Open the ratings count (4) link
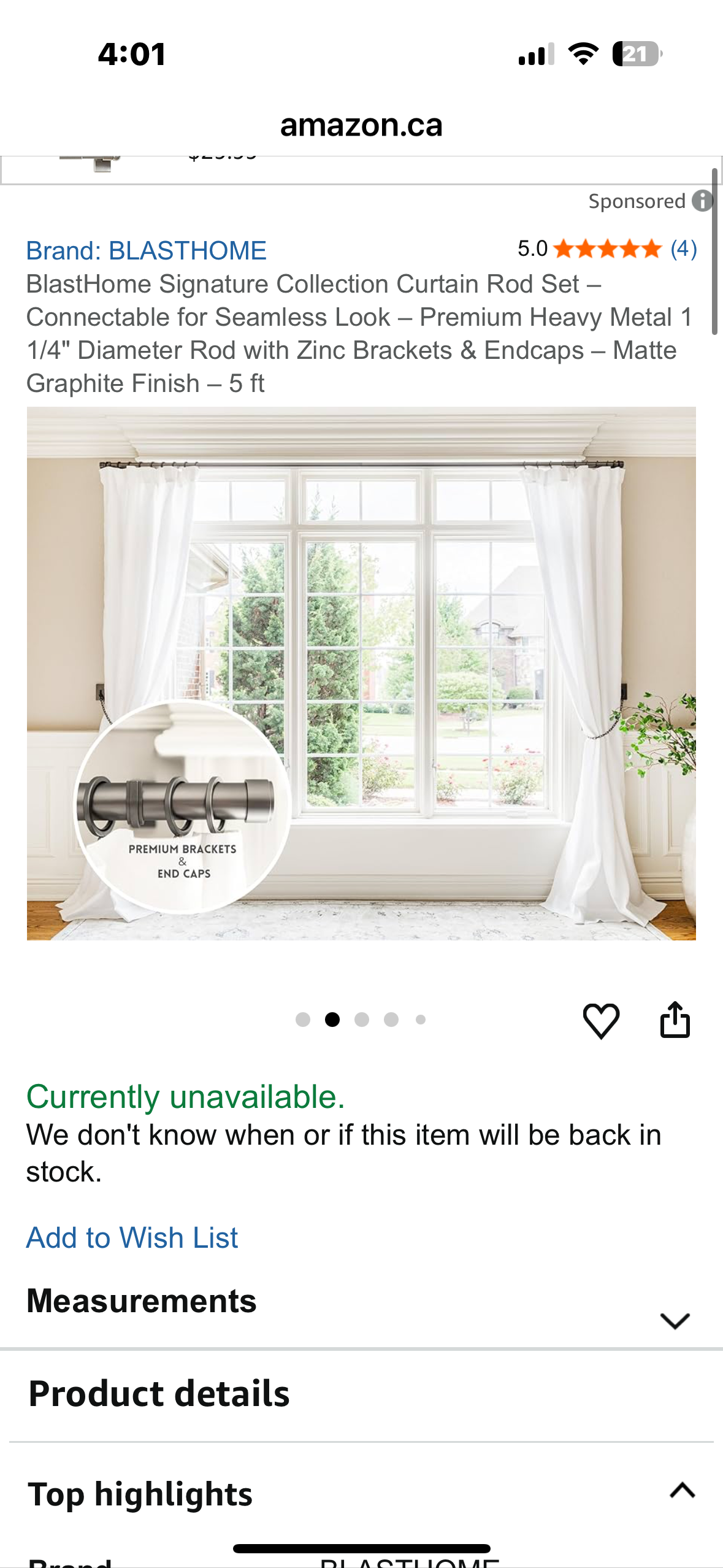This screenshot has width=723, height=1568. point(683,248)
